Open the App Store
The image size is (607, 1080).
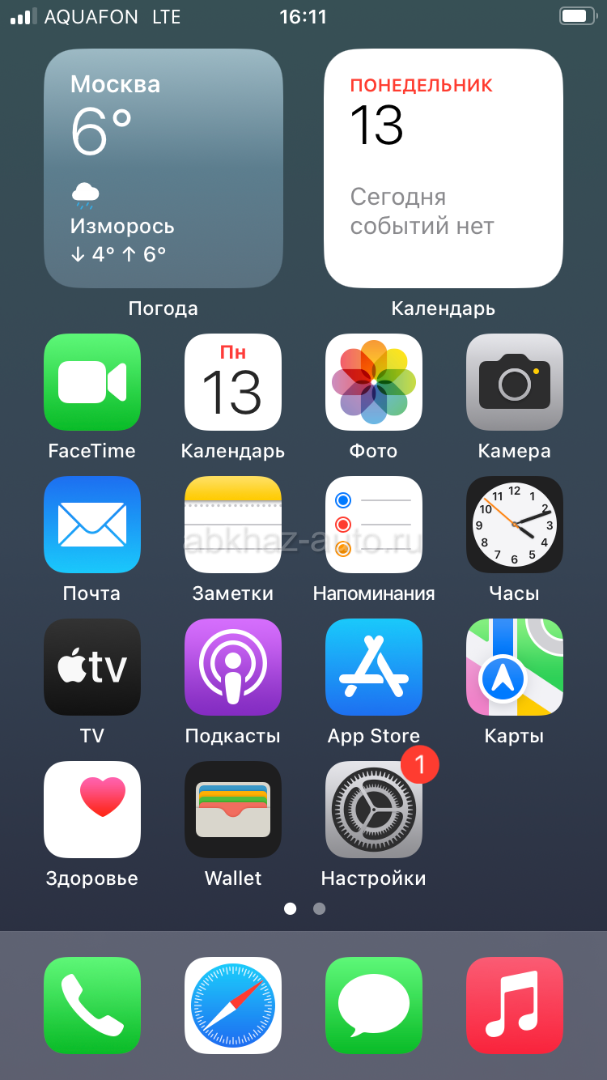374,667
